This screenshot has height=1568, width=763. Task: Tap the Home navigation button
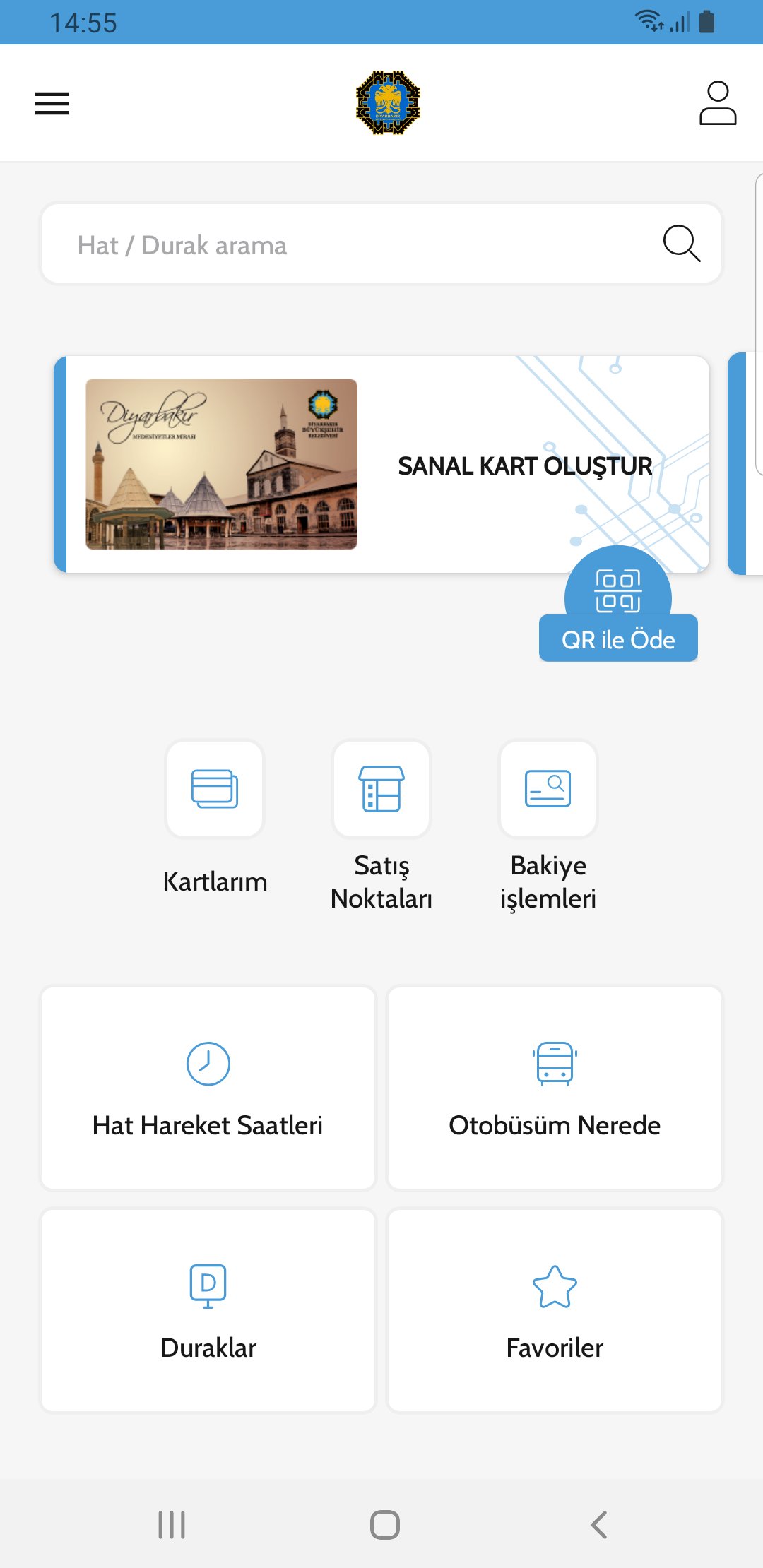click(384, 1524)
